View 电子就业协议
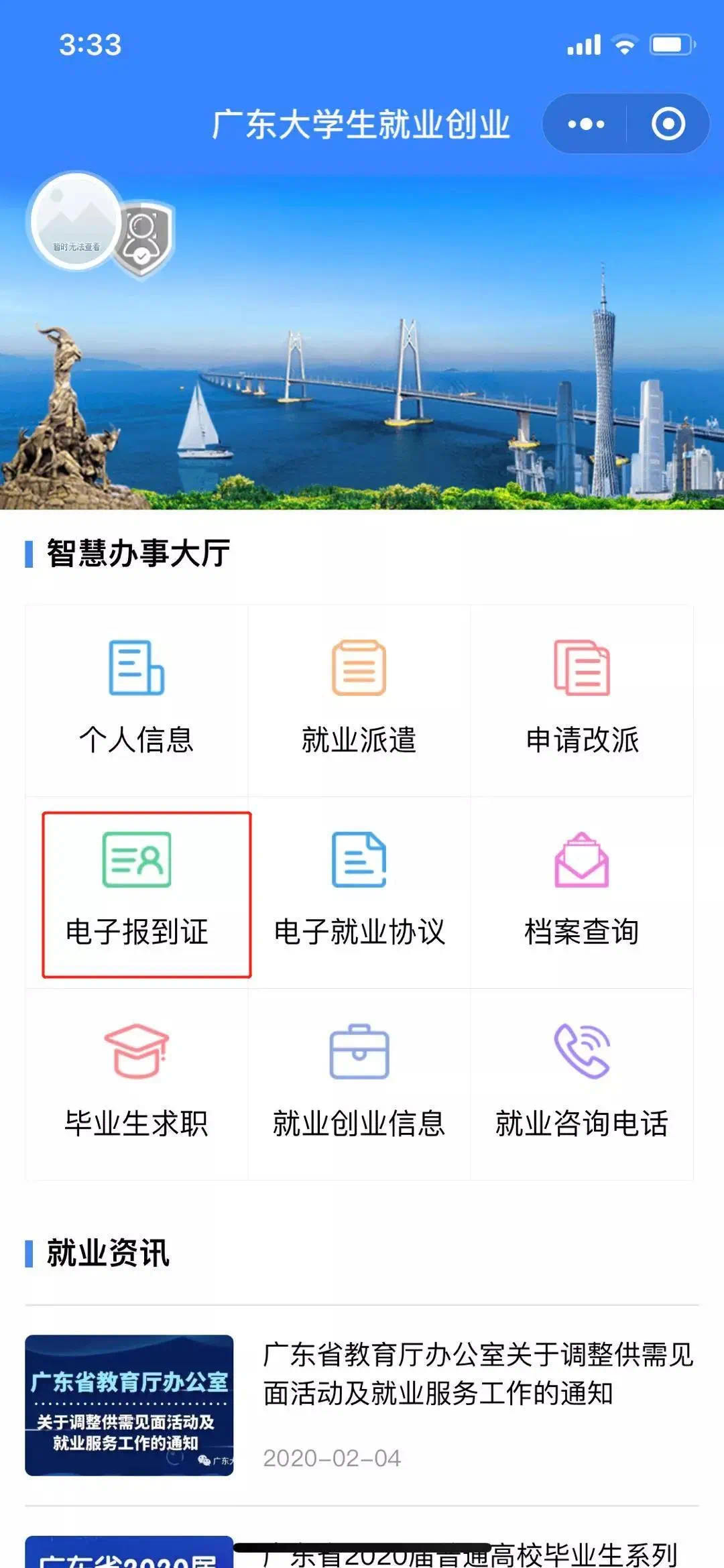Viewport: 724px width, 1568px height. (359, 892)
